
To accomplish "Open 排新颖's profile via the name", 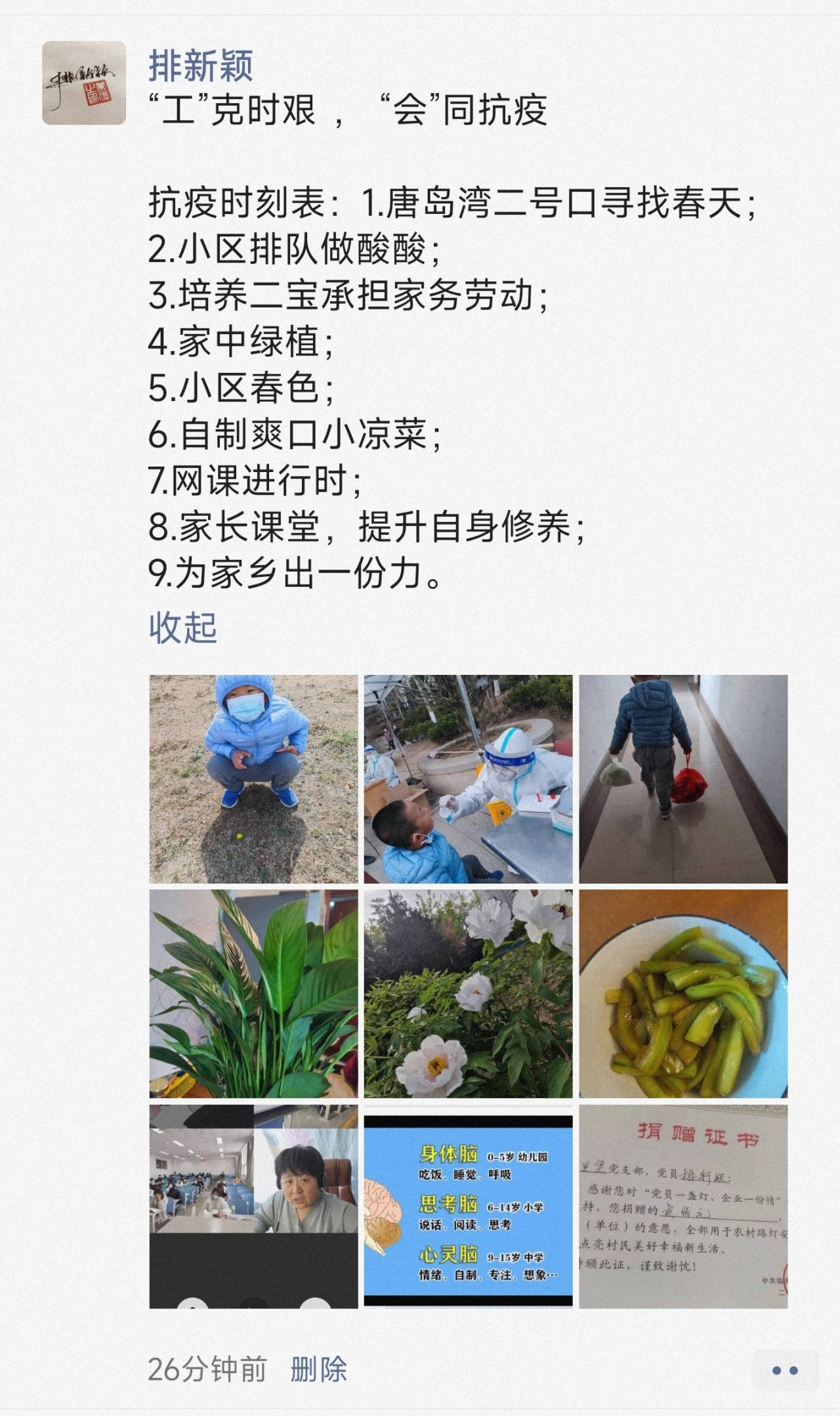I will [x=200, y=65].
